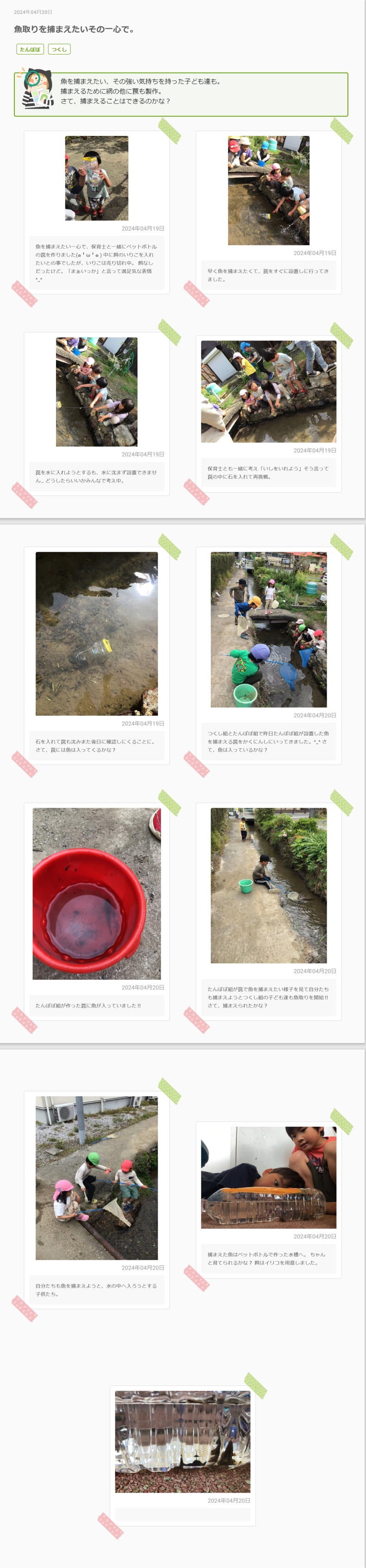View photo captioned いしをいれよう
Viewport: 366px width, 1568px height.
coord(268,391)
